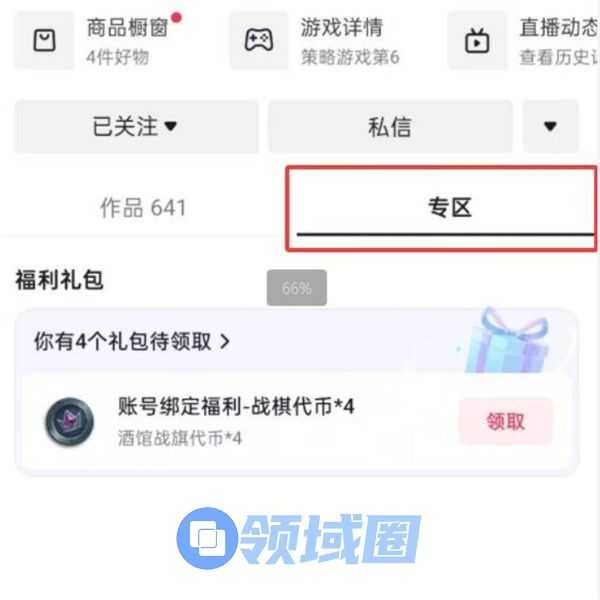Tap the 已关注 following button
Screen dimensions: 600x600
click(135, 127)
